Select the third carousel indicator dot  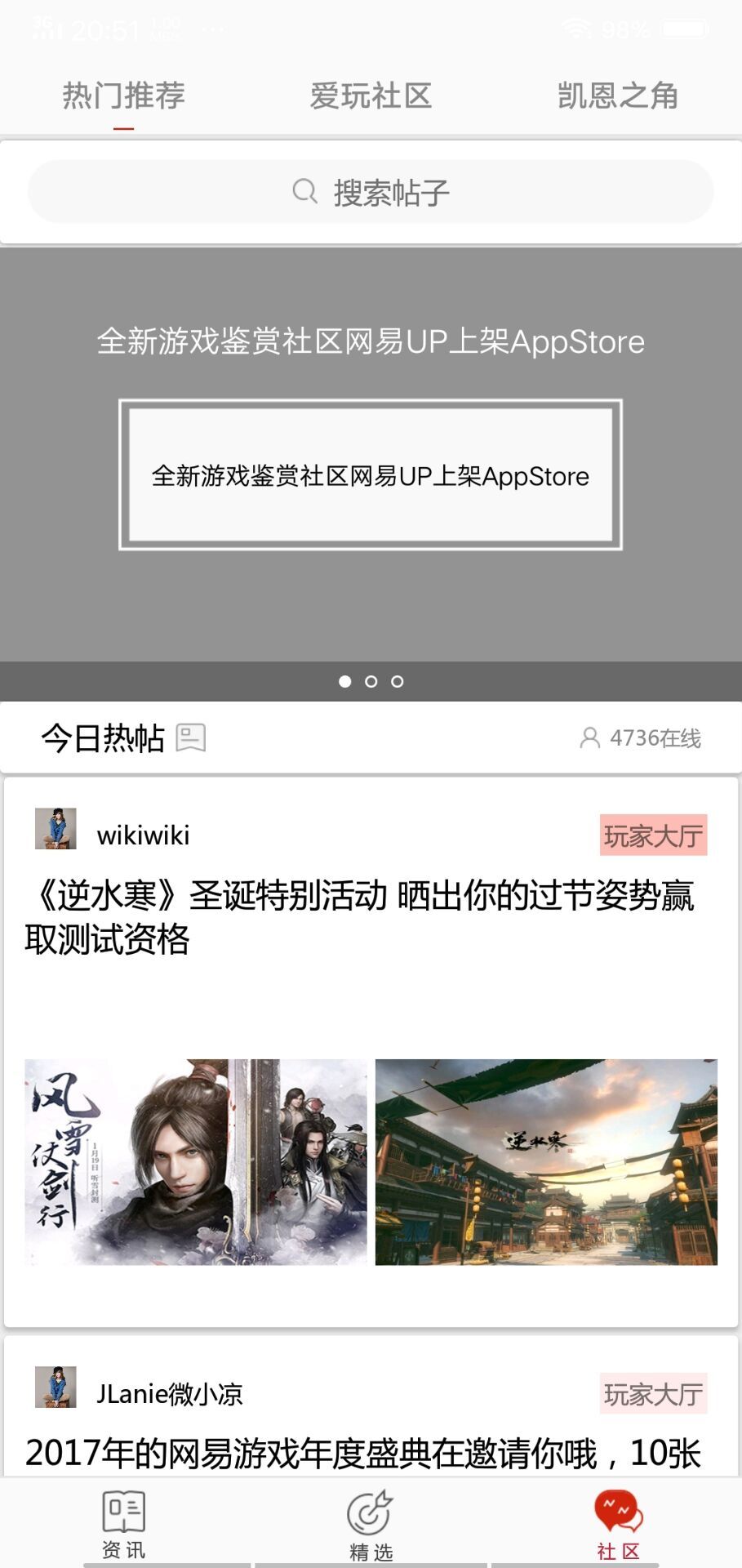point(397,680)
